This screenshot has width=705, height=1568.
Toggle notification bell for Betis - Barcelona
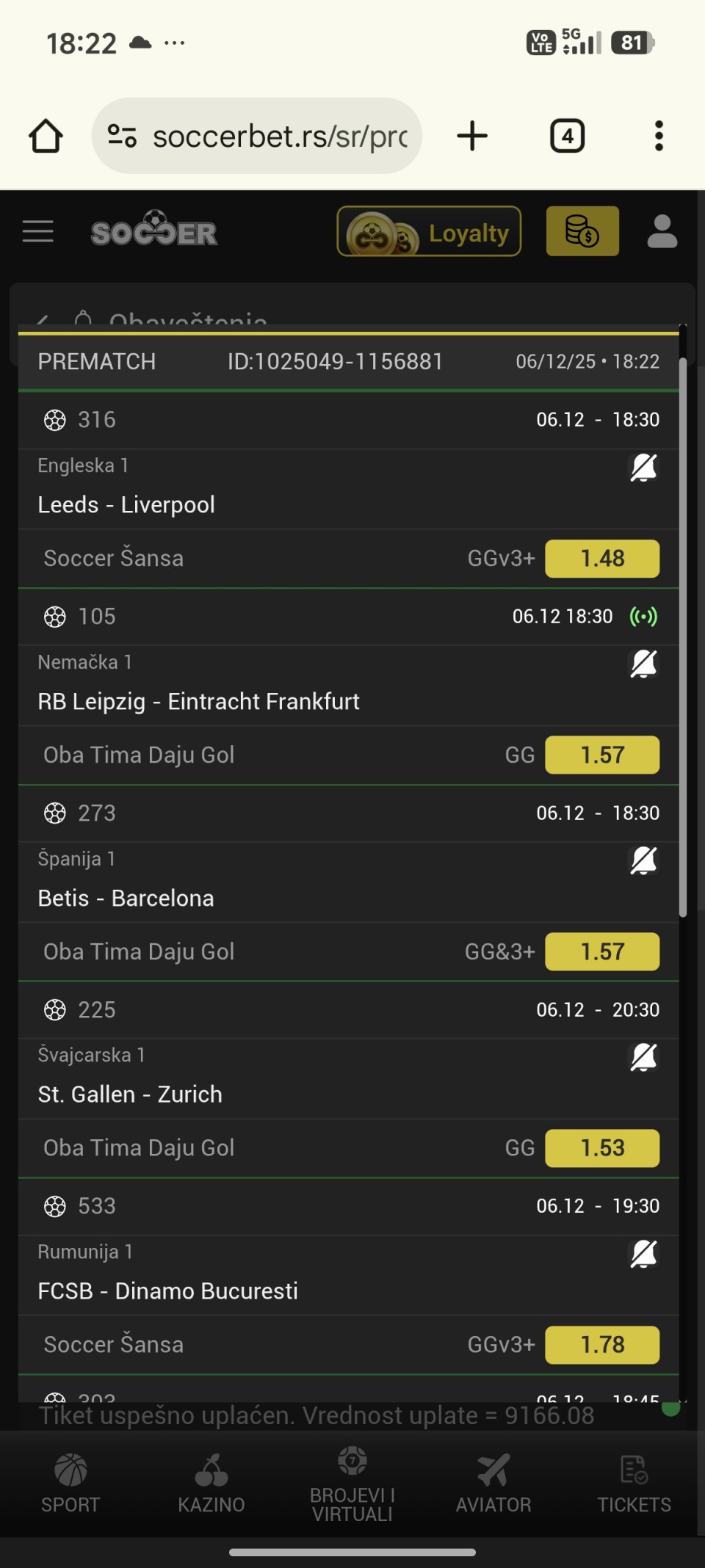tap(643, 861)
